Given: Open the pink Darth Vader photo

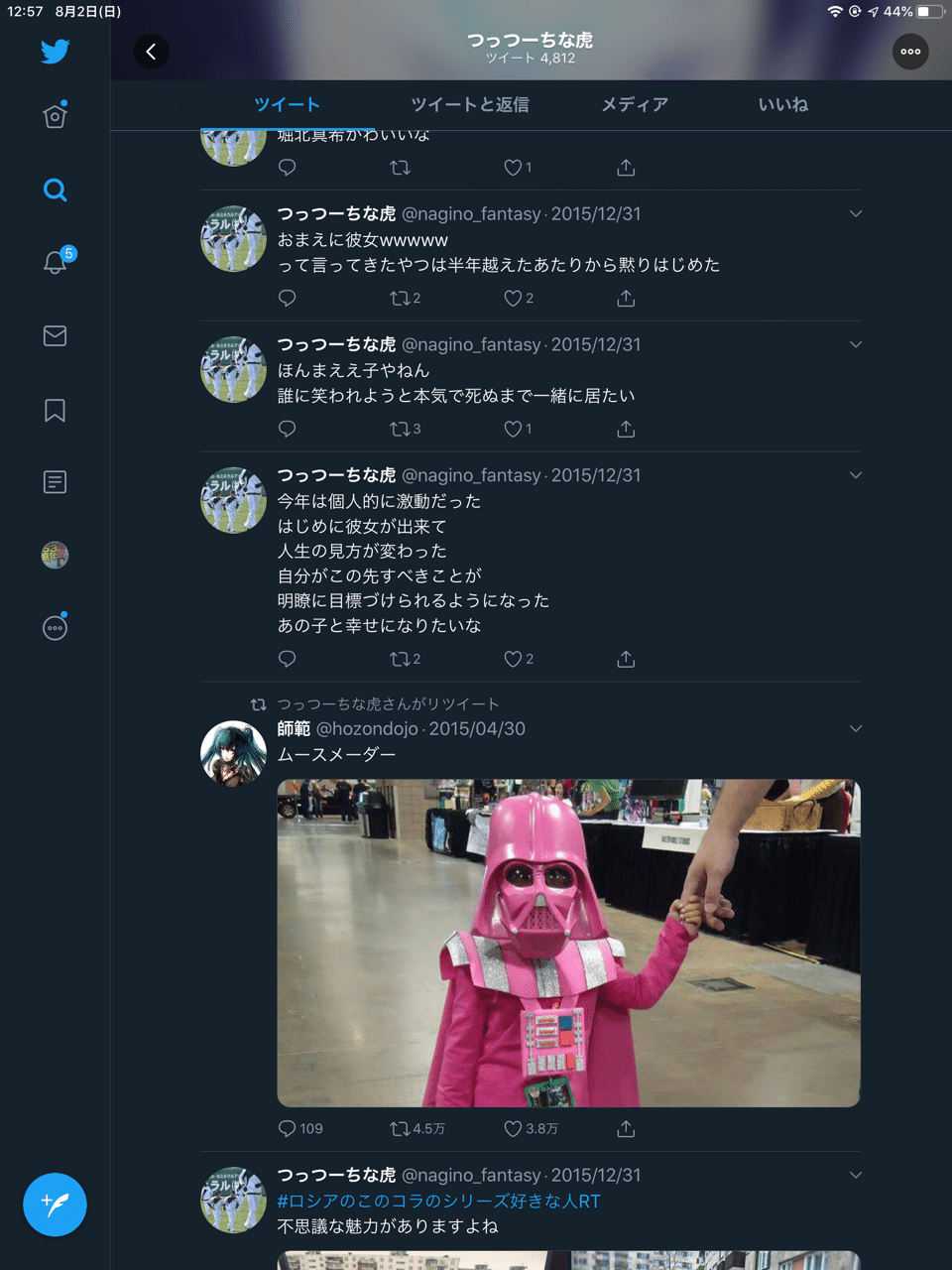Looking at the screenshot, I should (x=568, y=943).
